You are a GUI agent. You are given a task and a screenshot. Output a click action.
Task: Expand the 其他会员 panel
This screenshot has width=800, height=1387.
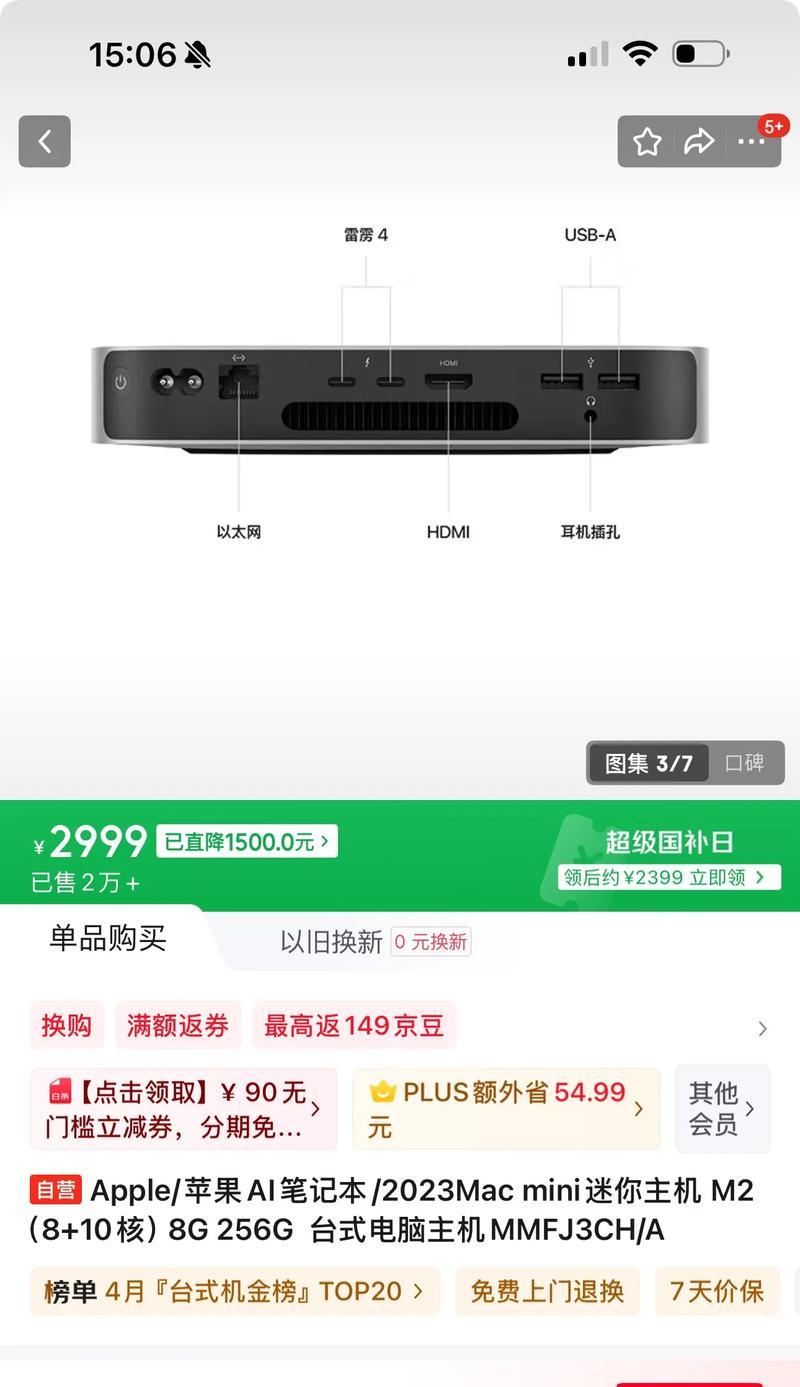722,1109
